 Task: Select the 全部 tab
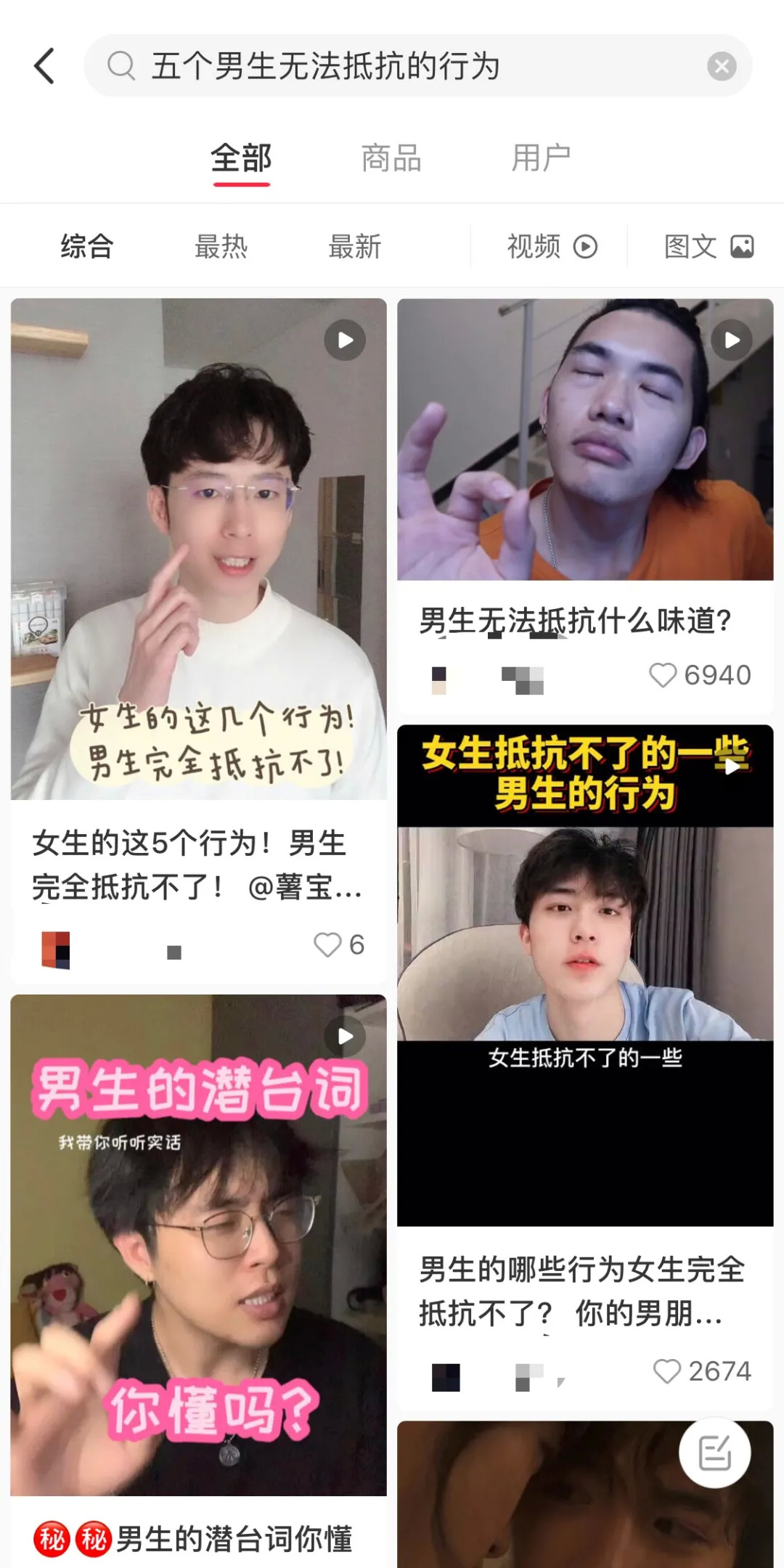coord(241,158)
